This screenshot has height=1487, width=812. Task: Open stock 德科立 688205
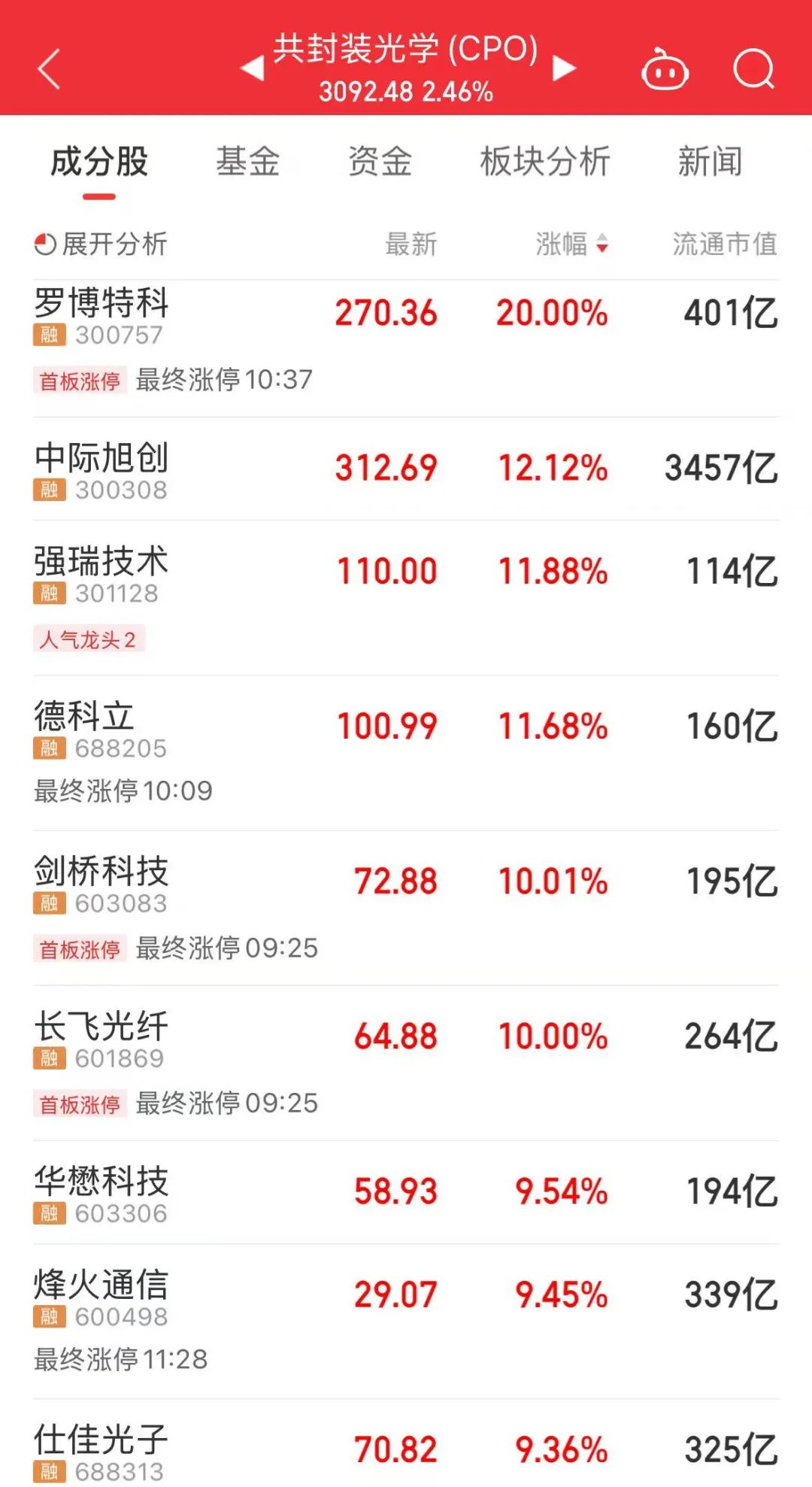(406, 753)
